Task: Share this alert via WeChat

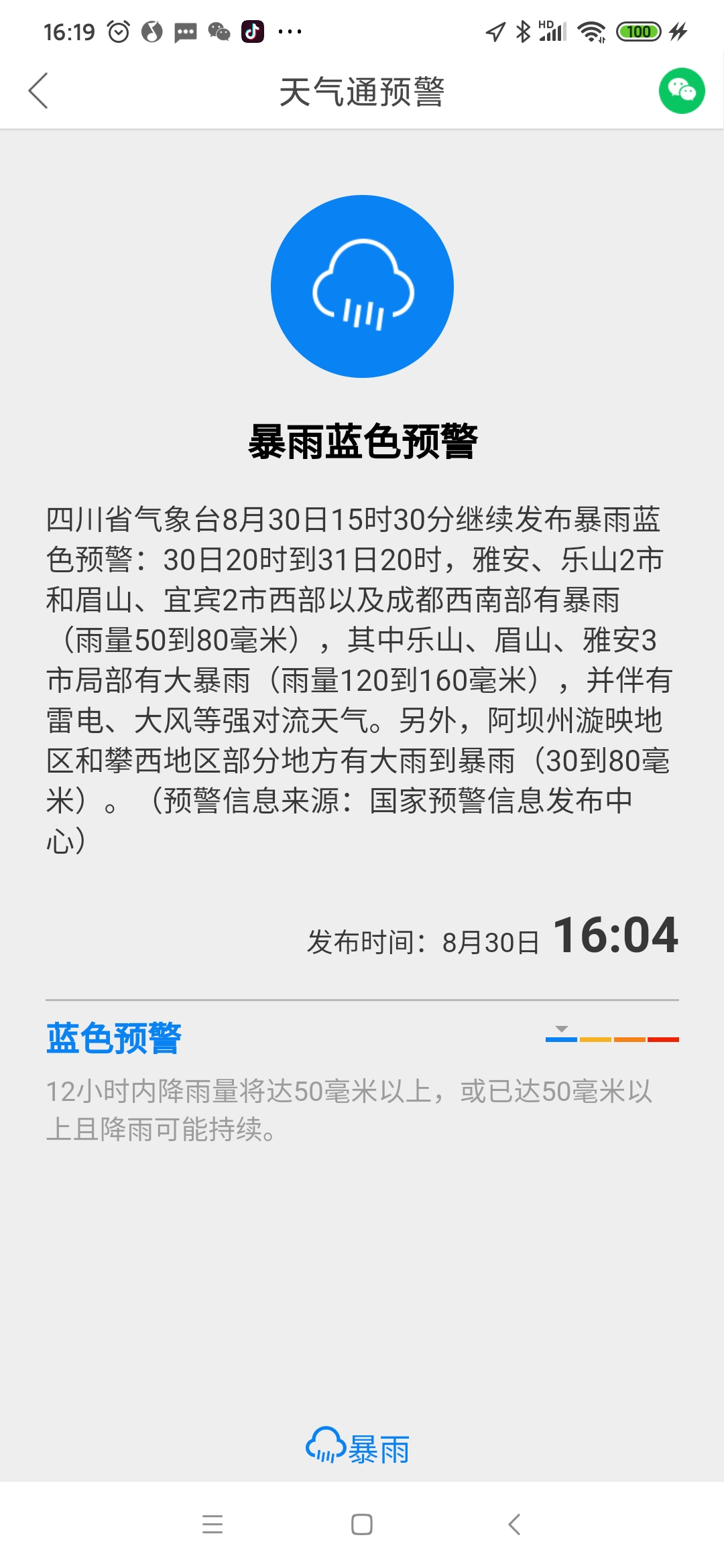Action: pyautogui.click(x=682, y=90)
